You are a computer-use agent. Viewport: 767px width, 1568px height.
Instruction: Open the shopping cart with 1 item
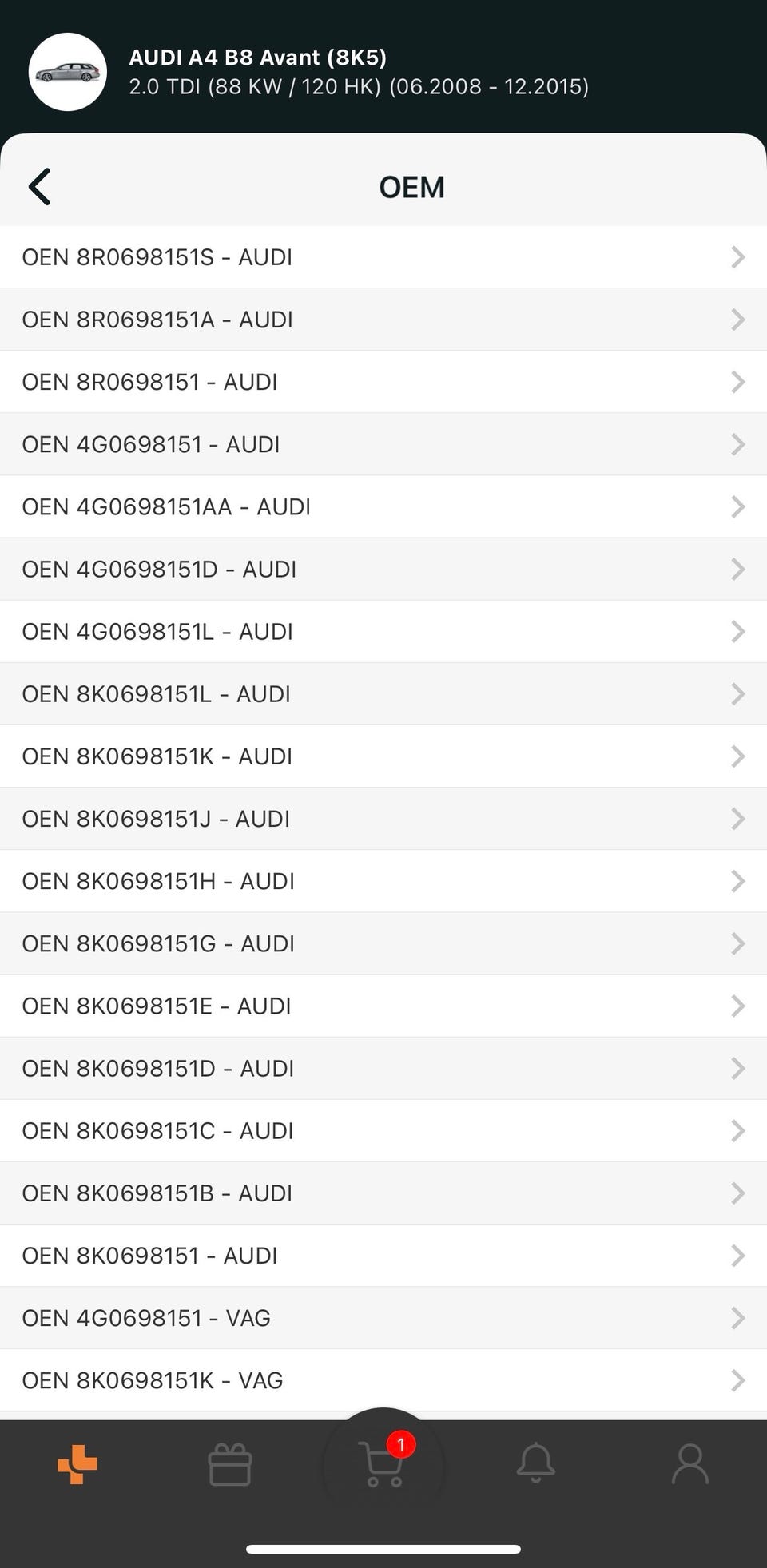coord(383,1463)
